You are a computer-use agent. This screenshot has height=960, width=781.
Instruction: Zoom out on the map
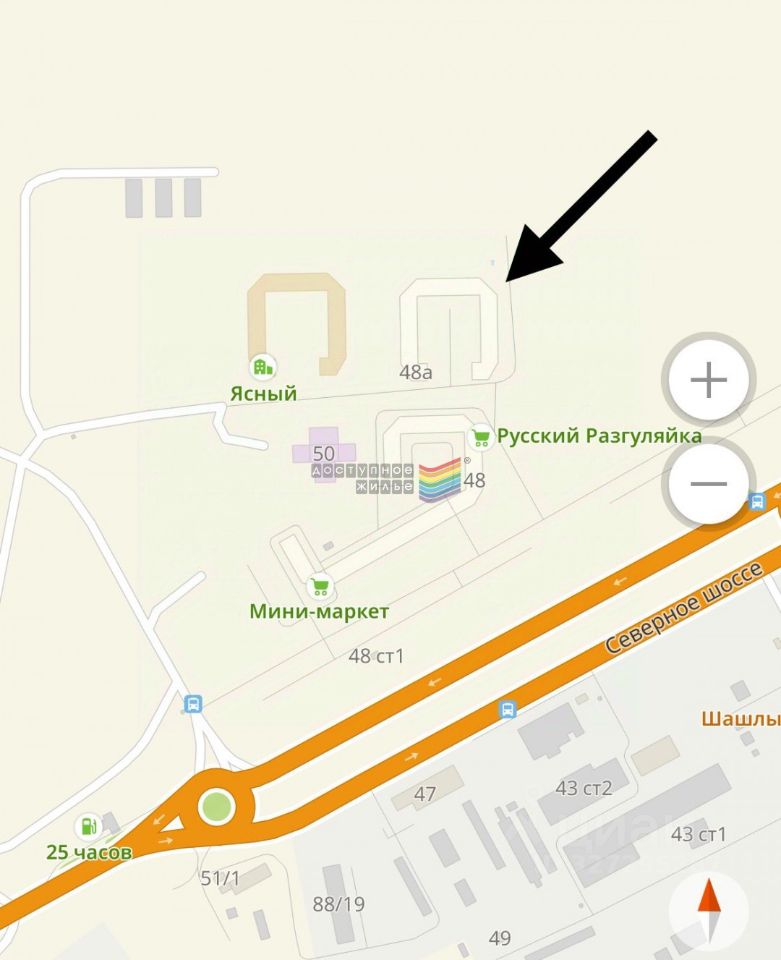pyautogui.click(x=709, y=484)
